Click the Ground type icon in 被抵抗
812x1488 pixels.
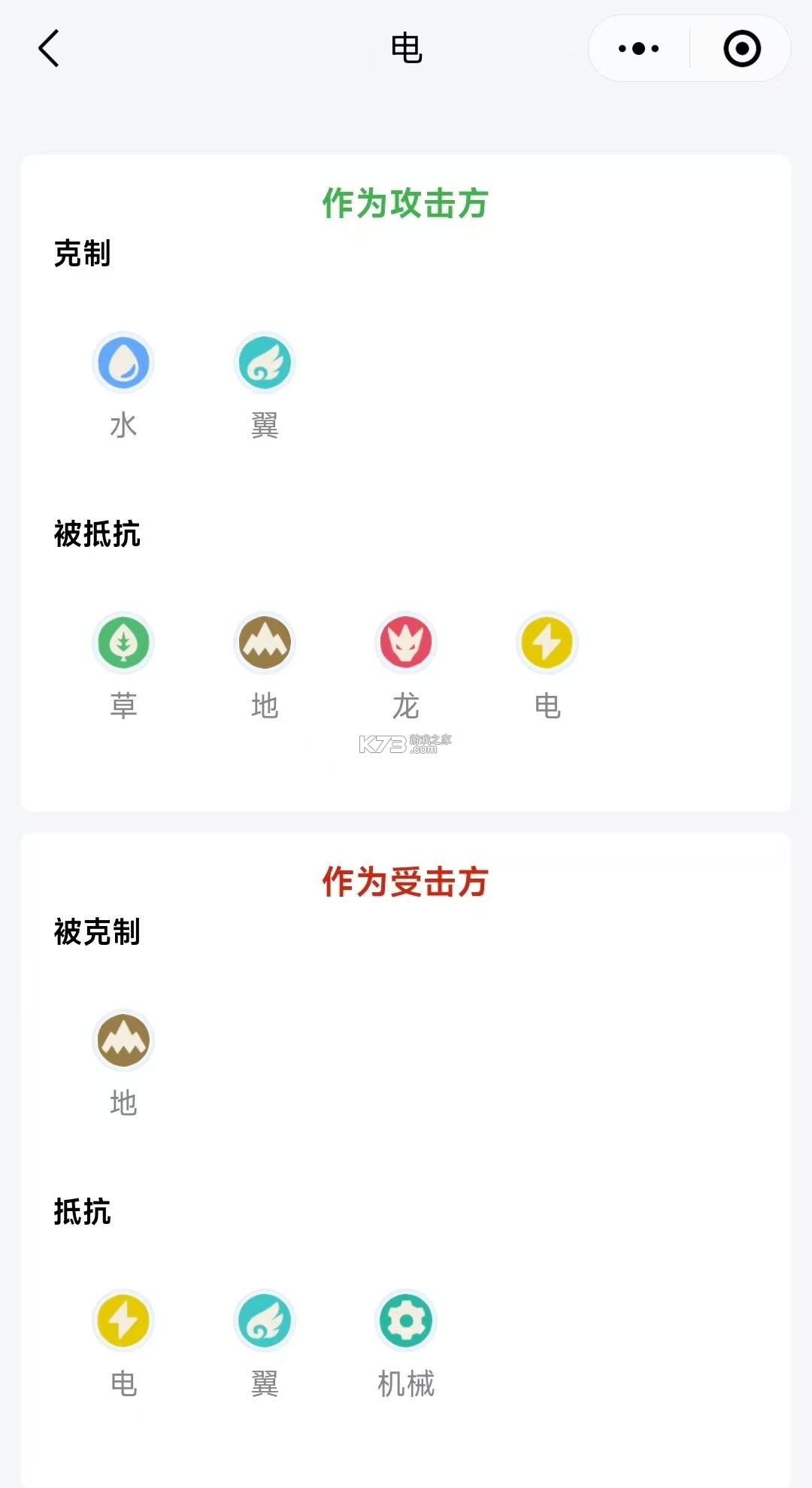point(264,643)
